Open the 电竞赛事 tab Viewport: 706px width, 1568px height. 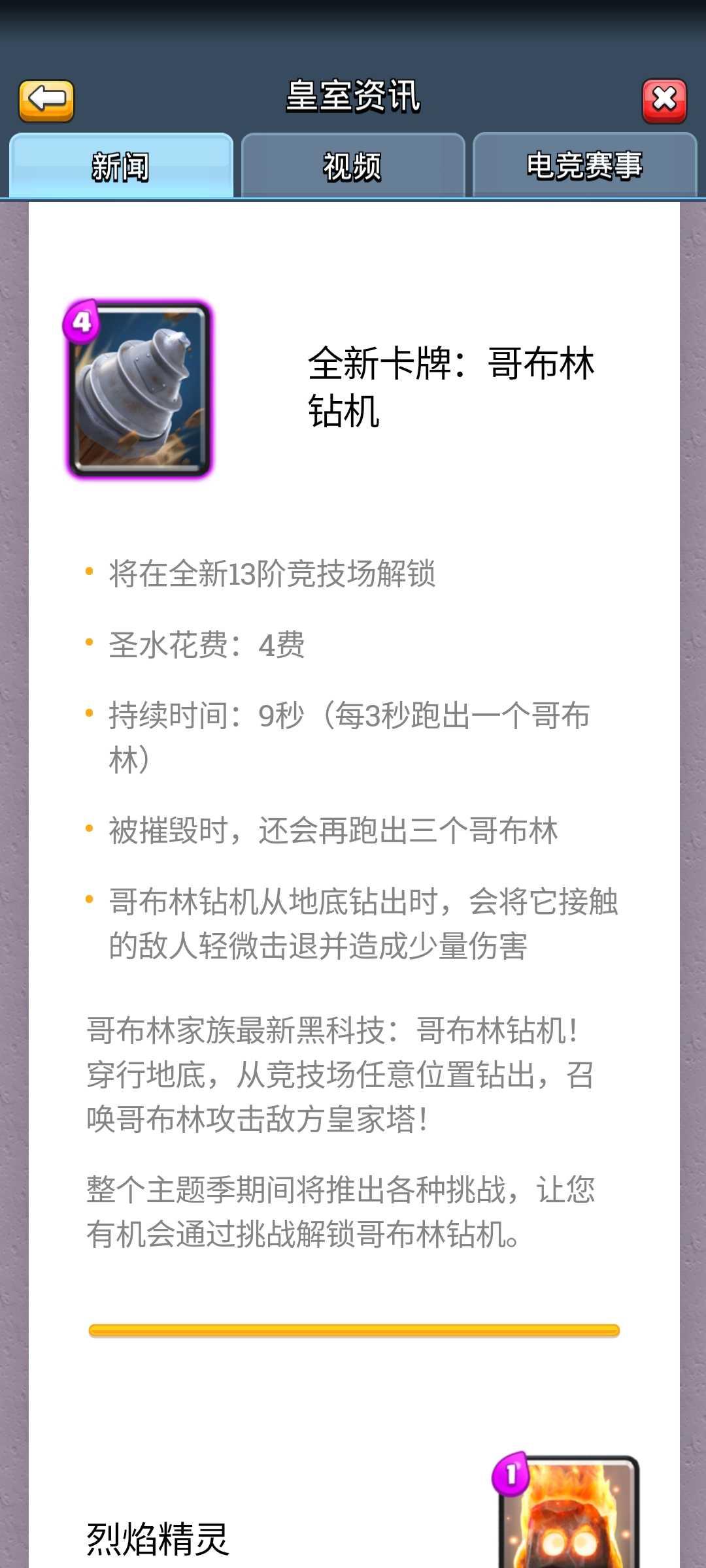(584, 166)
